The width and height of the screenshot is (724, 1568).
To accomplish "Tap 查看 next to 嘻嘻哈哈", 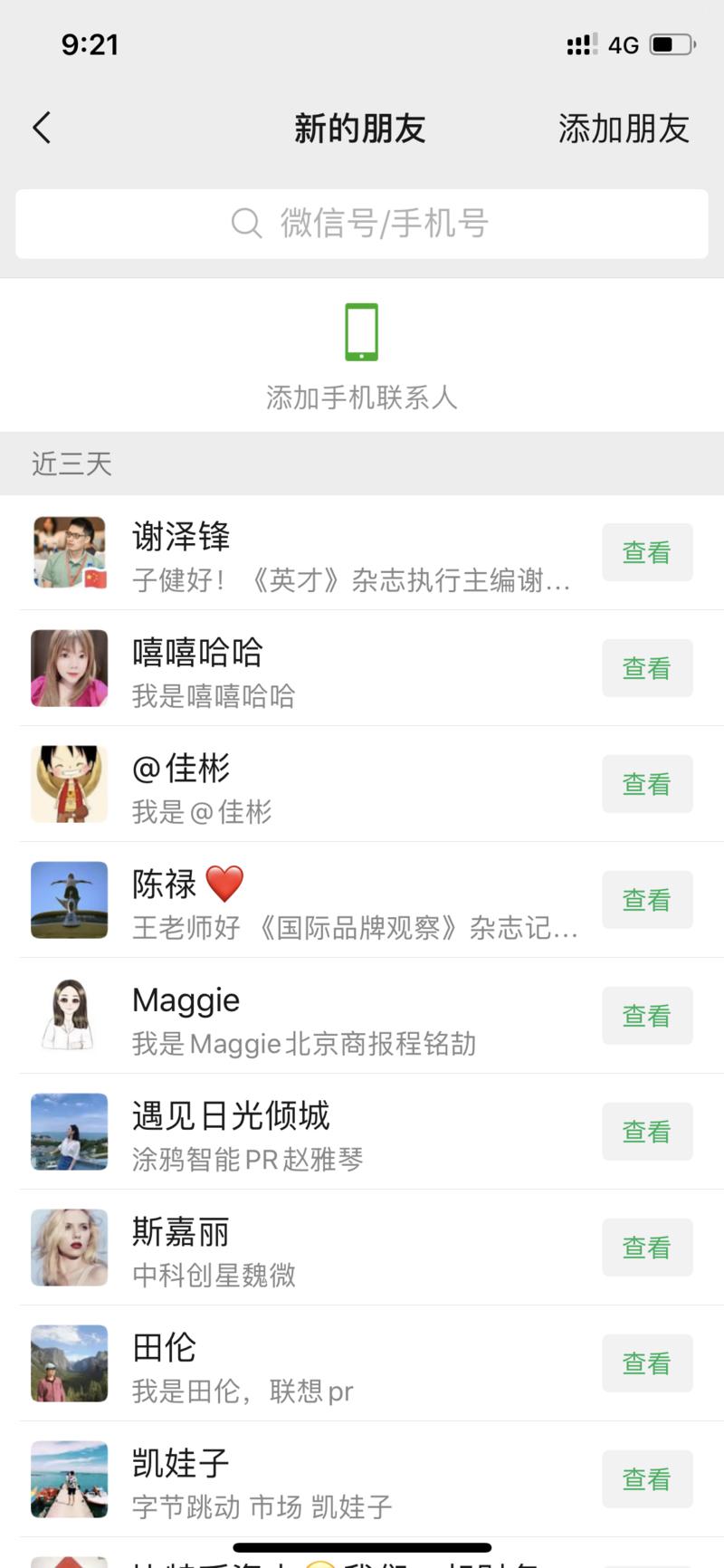I will 647,668.
